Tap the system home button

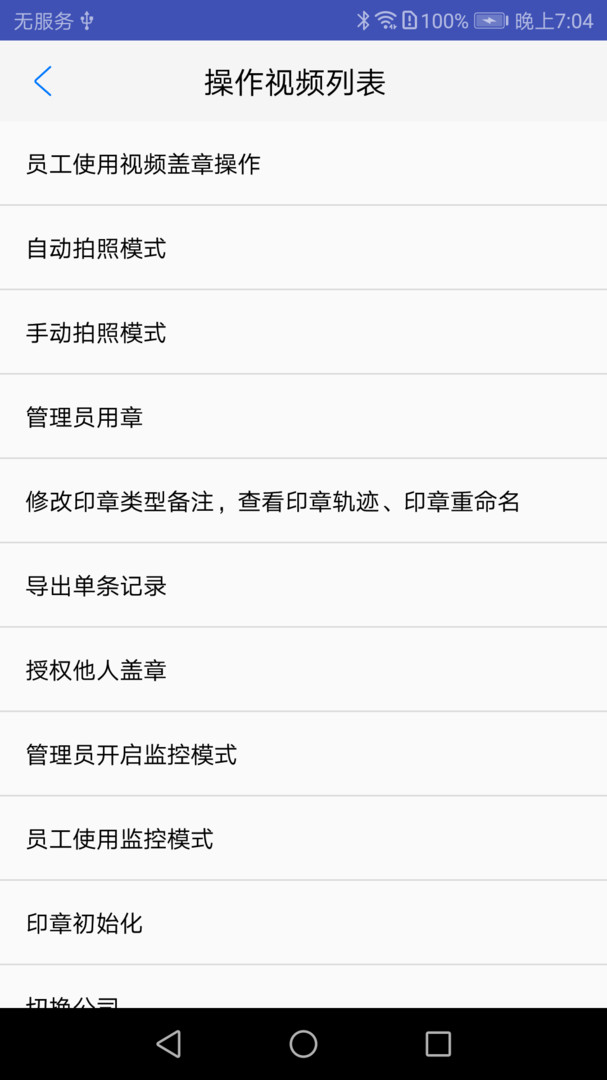[303, 1044]
